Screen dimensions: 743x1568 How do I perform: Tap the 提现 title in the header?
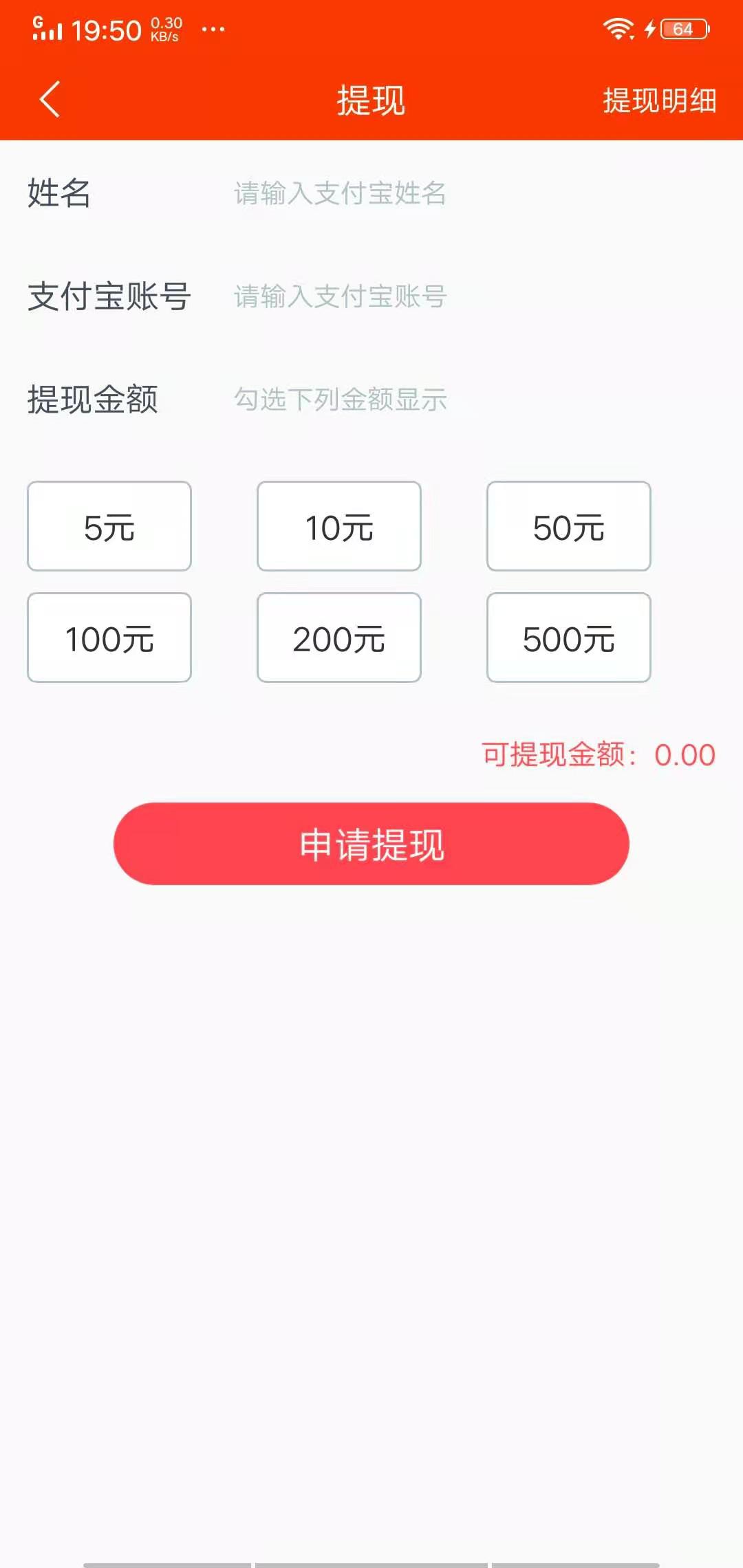(371, 100)
